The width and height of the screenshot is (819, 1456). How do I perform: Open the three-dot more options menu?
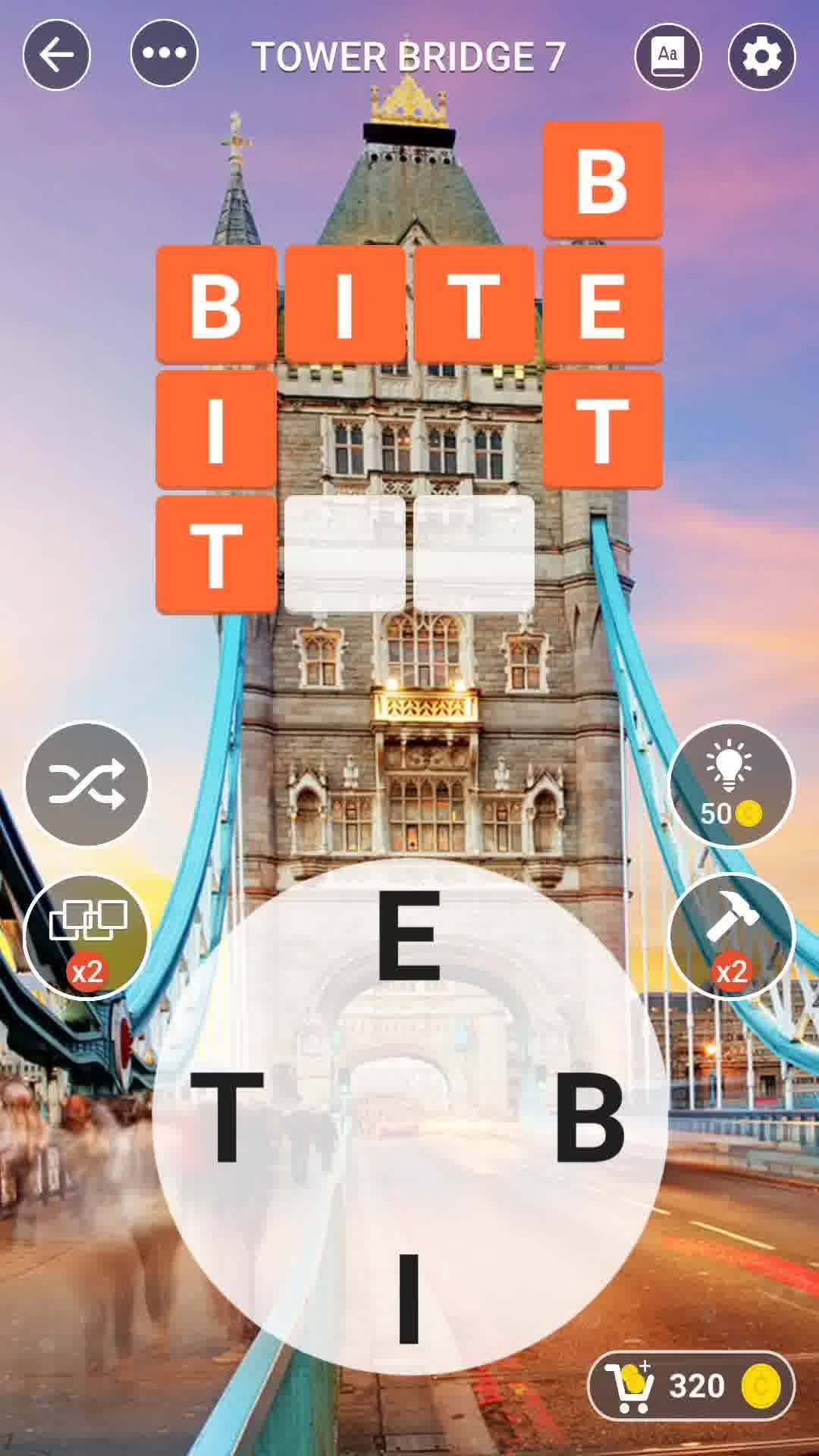pos(164,53)
